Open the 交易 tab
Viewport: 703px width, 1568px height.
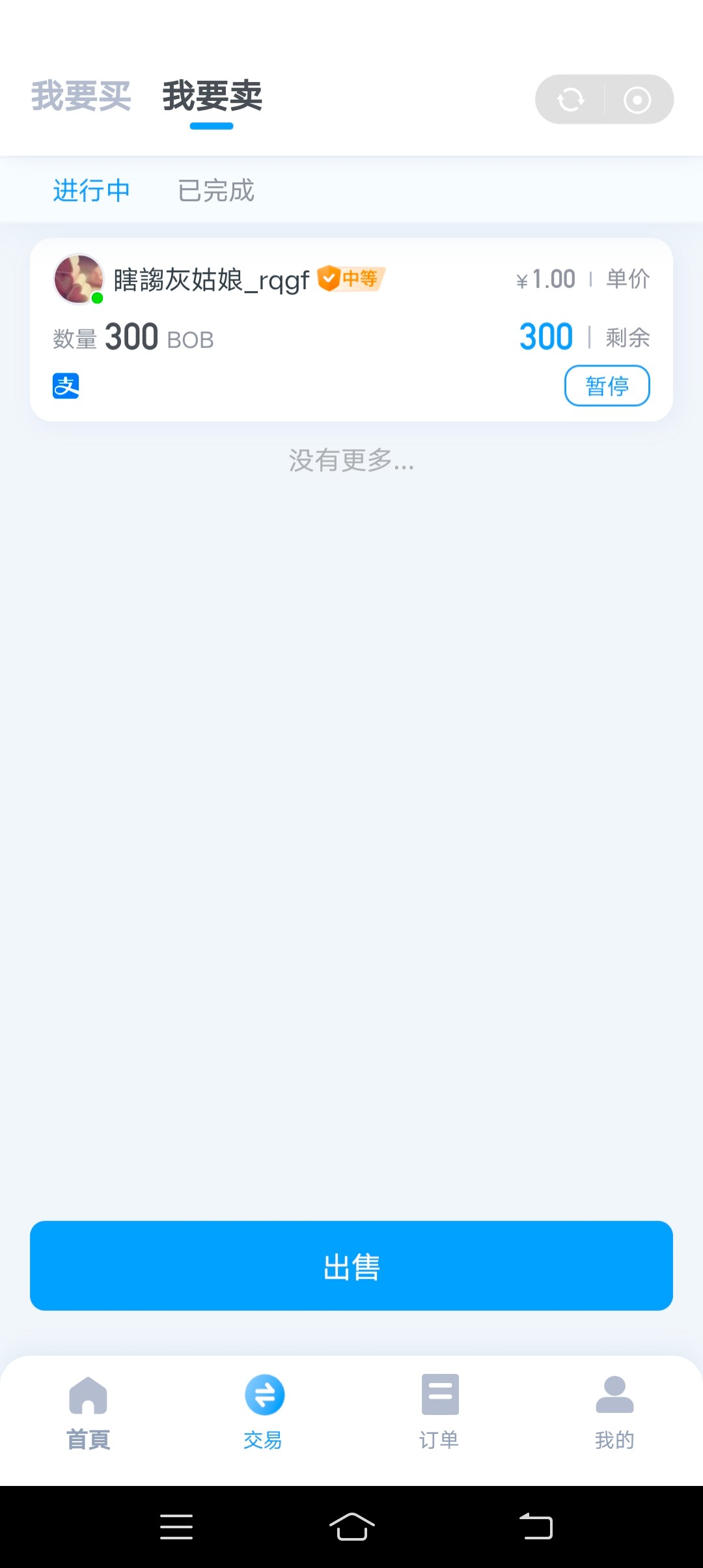[x=264, y=1411]
